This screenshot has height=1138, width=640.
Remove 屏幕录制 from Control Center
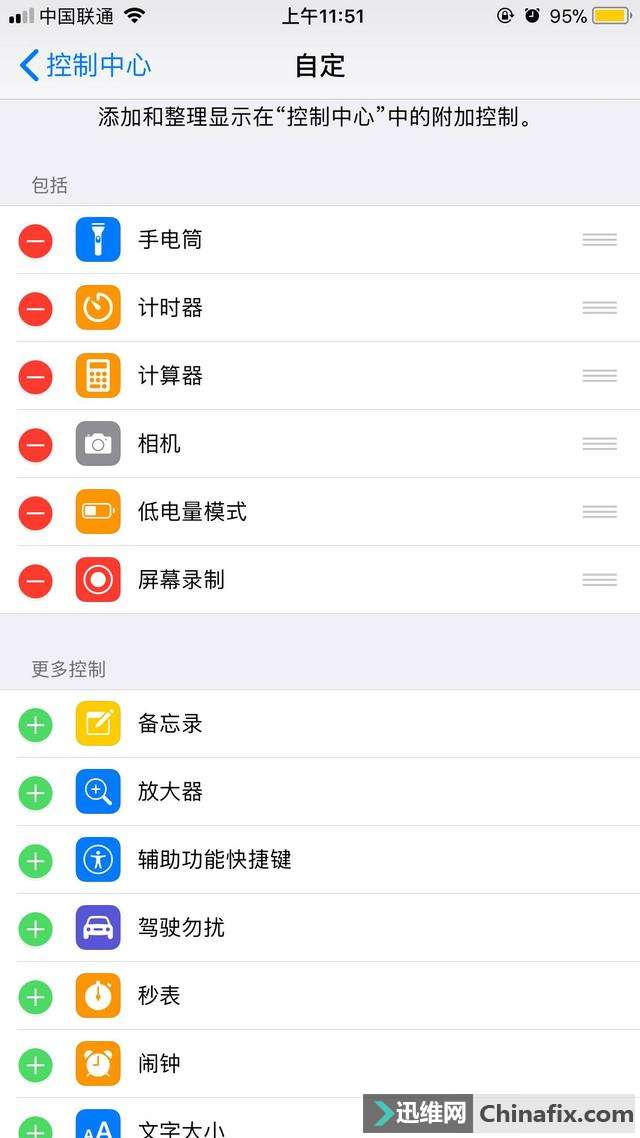35,580
